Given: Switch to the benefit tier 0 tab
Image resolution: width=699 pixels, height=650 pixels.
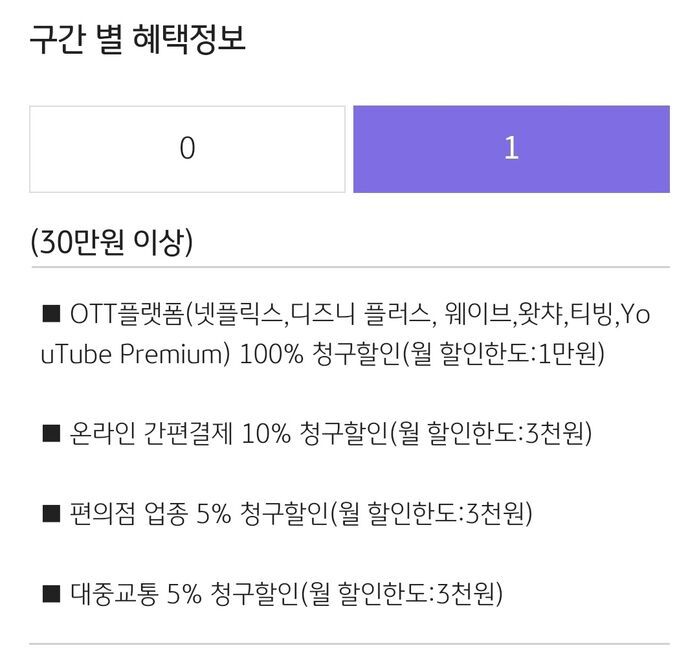Looking at the screenshot, I should [x=188, y=149].
